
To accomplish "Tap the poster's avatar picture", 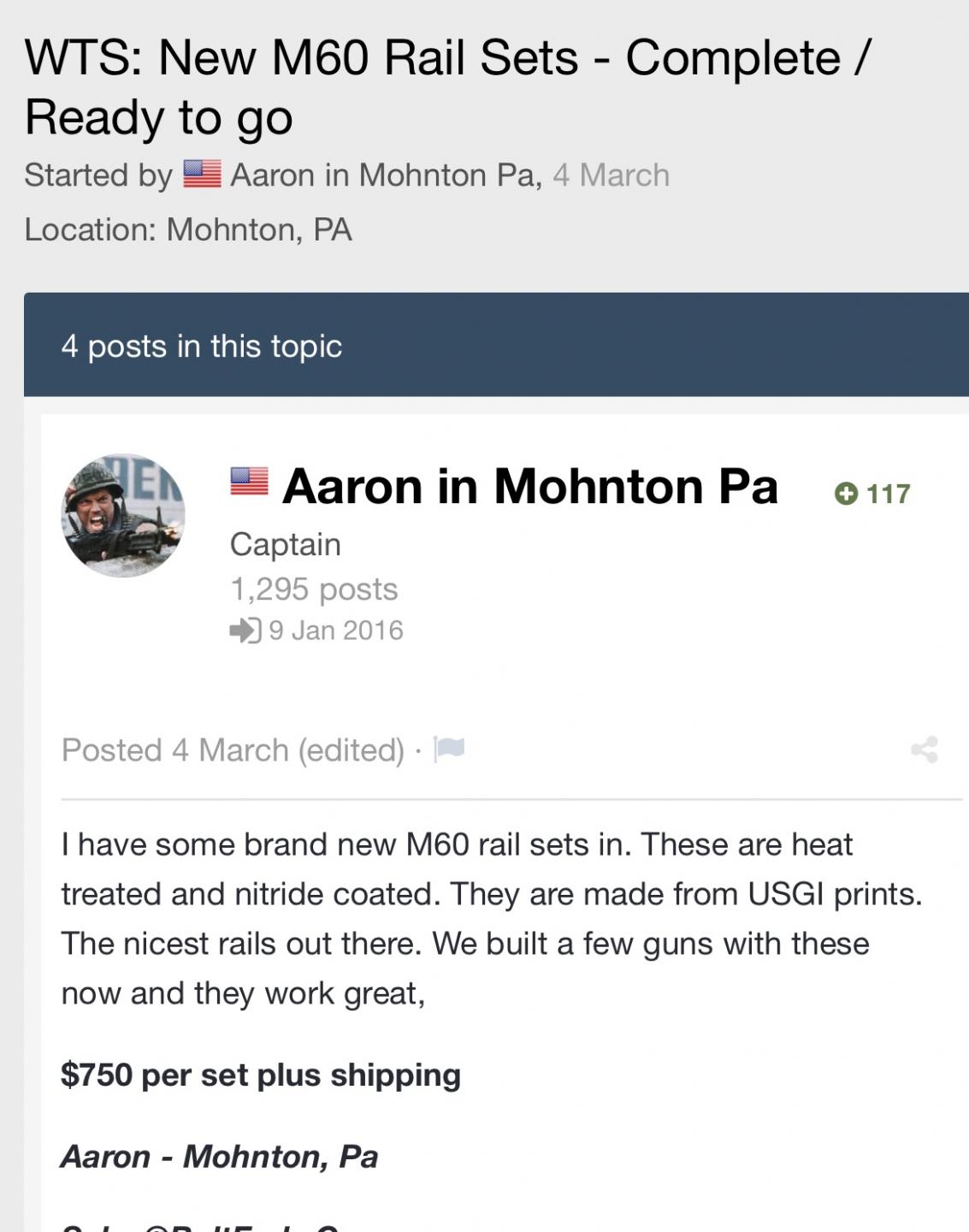I will click(123, 516).
